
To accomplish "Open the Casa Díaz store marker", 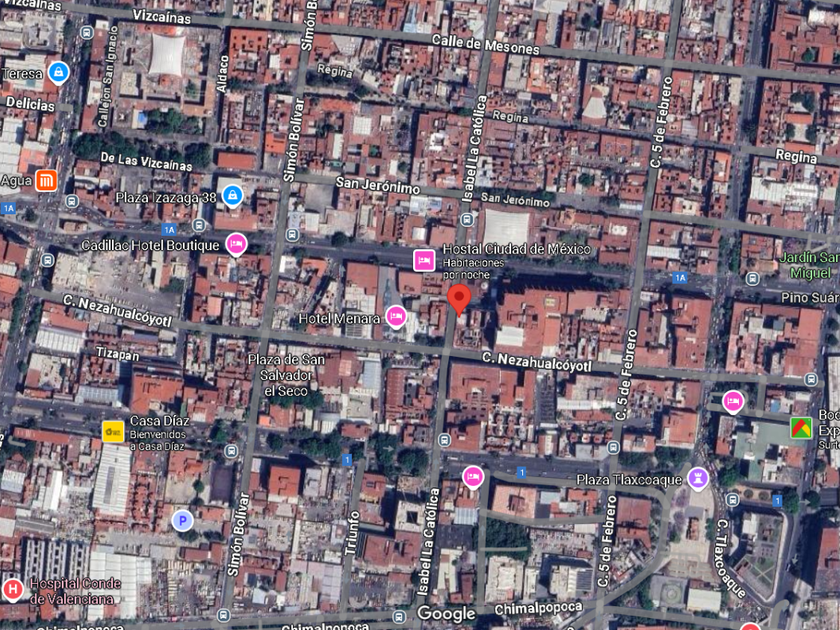I will point(113,431).
